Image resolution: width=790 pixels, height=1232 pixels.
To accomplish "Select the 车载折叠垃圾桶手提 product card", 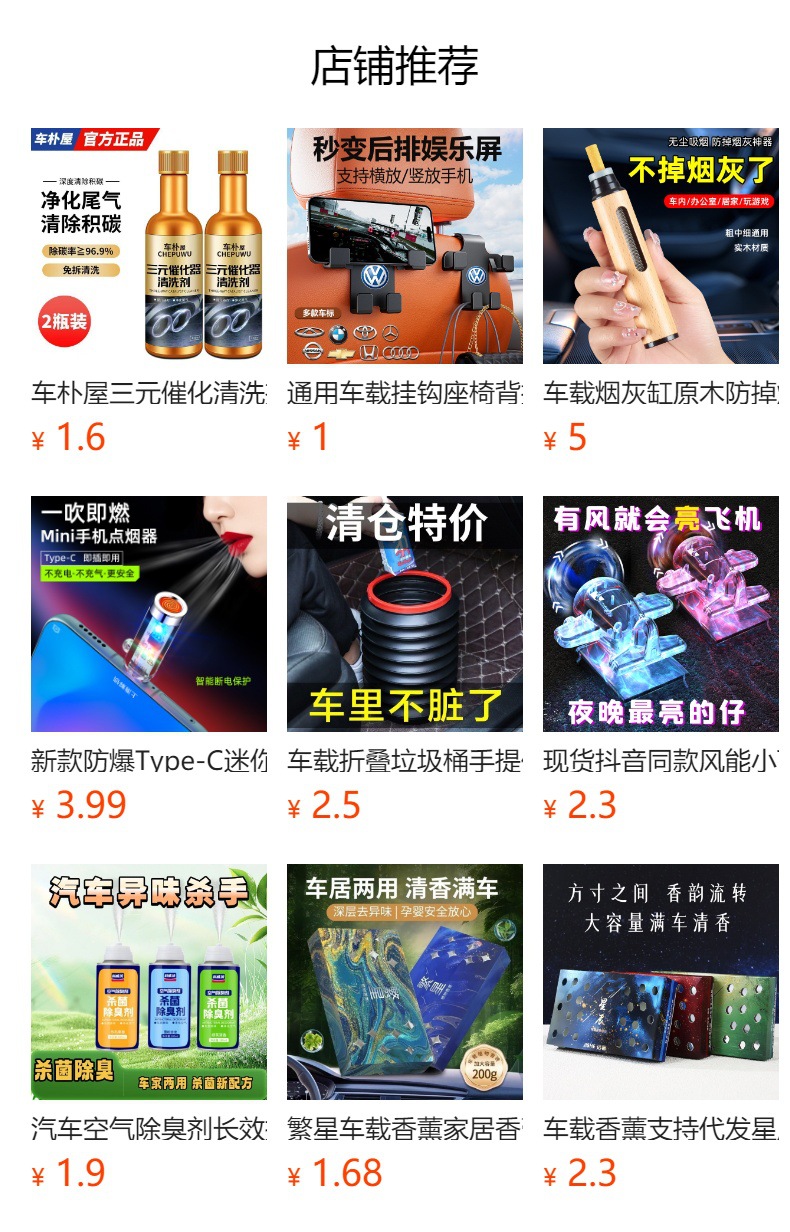I will [x=405, y=660].
